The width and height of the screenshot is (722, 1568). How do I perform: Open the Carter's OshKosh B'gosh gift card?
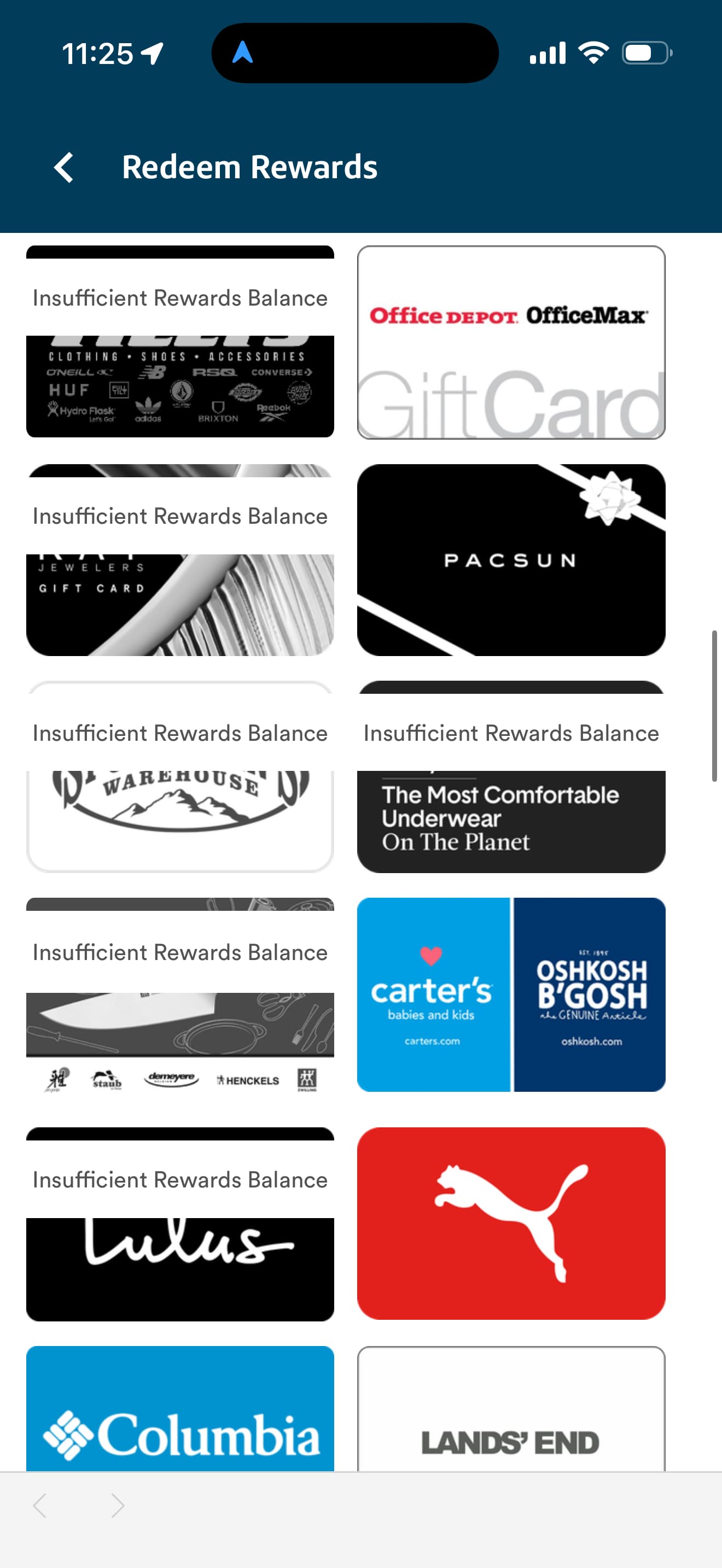tap(511, 994)
